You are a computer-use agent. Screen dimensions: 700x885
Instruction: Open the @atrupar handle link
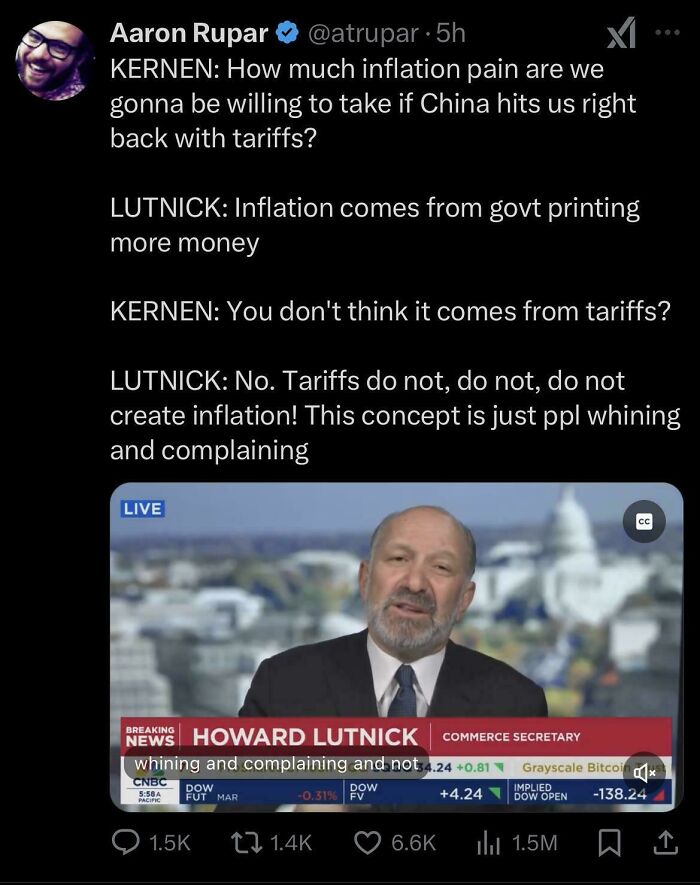[x=357, y=33]
